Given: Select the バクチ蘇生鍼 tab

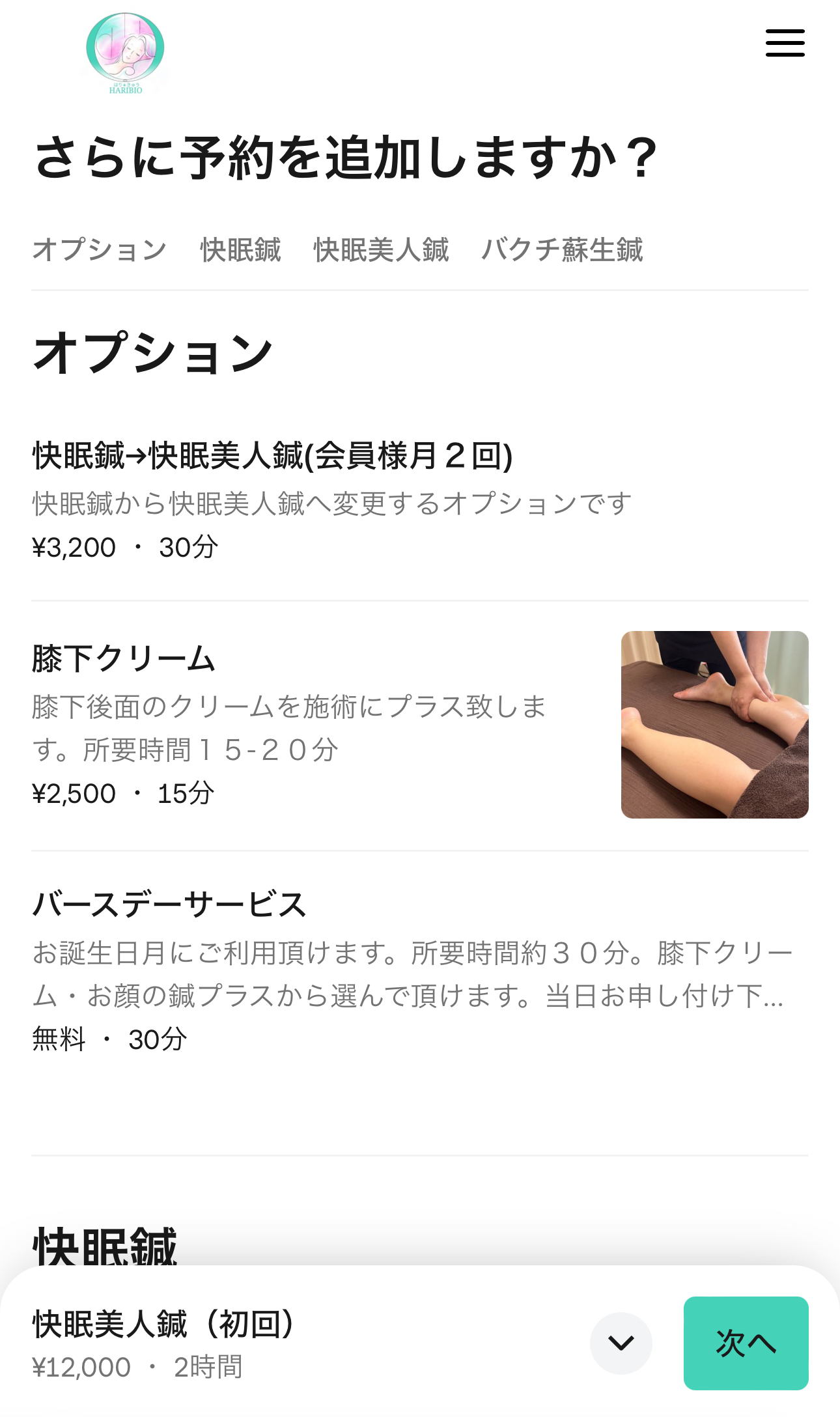Looking at the screenshot, I should point(562,250).
